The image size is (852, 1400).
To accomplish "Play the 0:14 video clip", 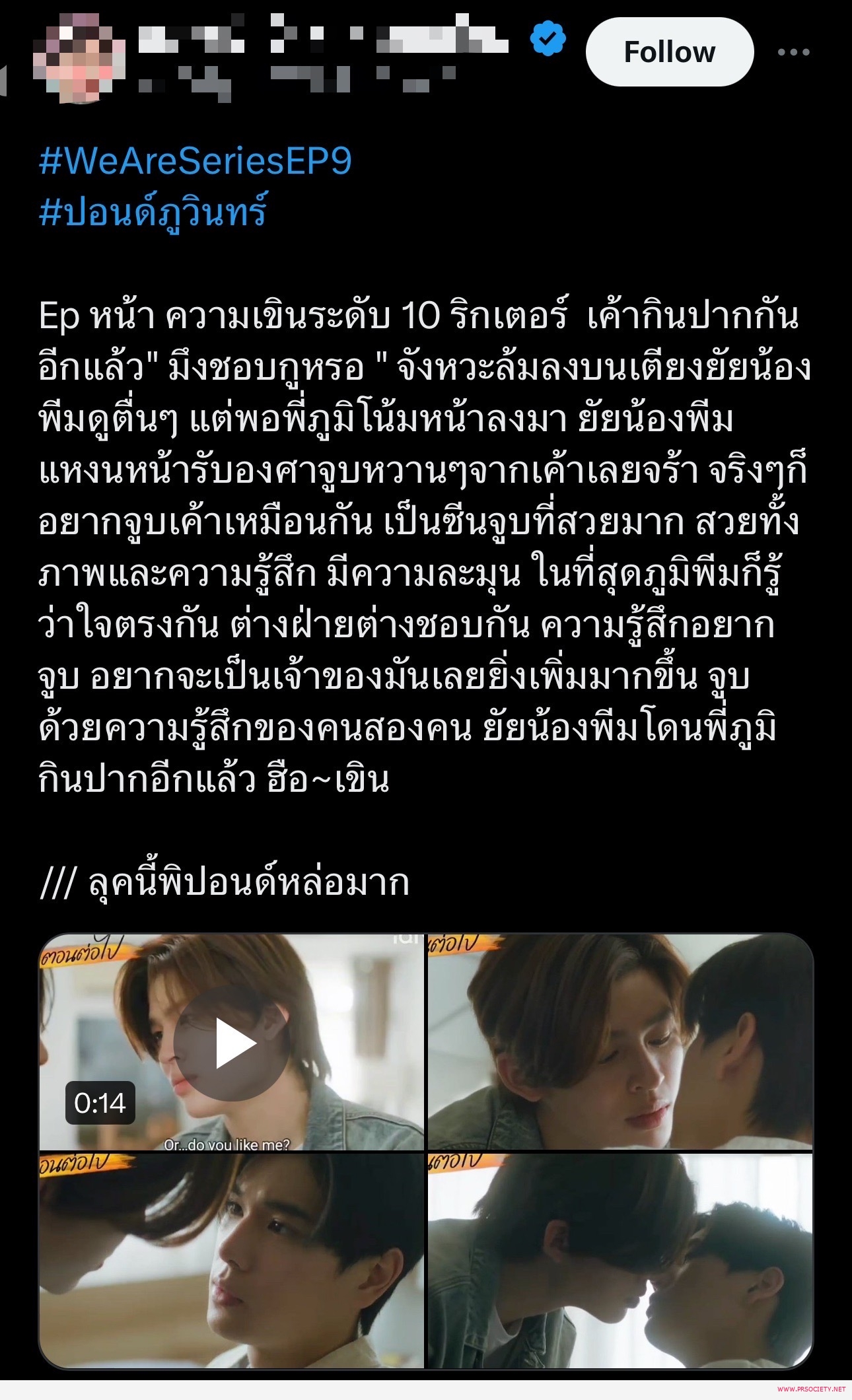I will [231, 1044].
